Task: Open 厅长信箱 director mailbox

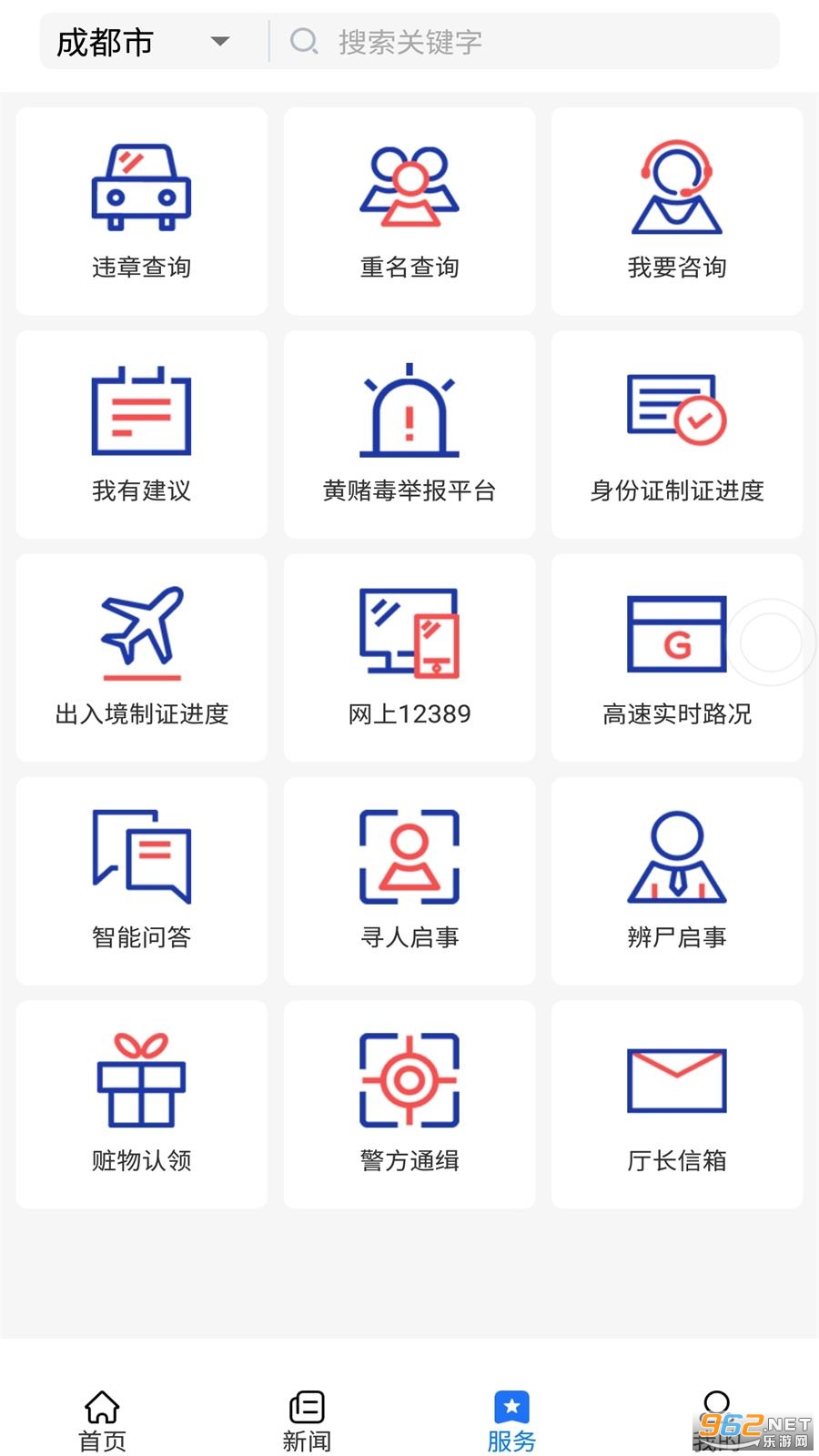Action: 677,1104
